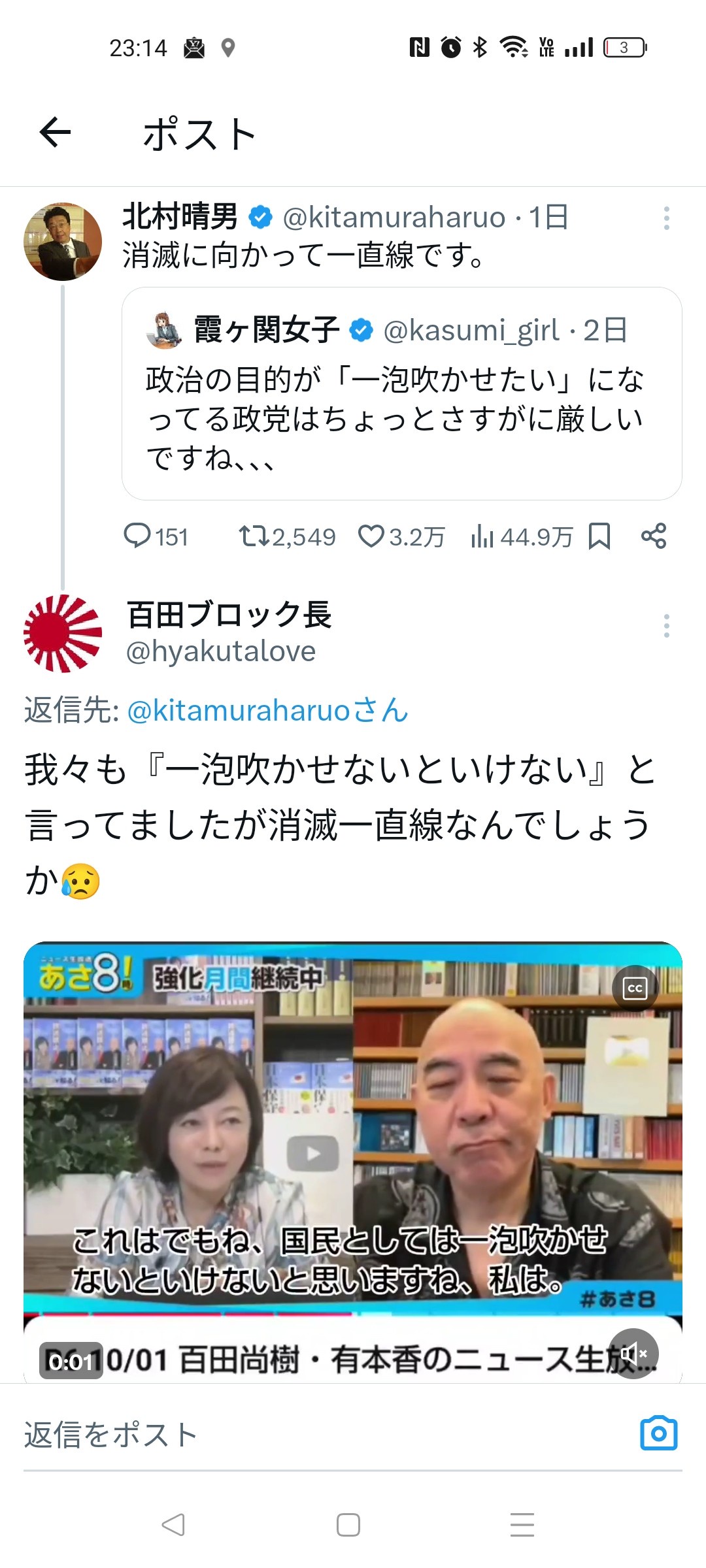Screen dimensions: 706x1568
Task: Open overflow menu on 北村晴男's post
Action: coord(666,218)
